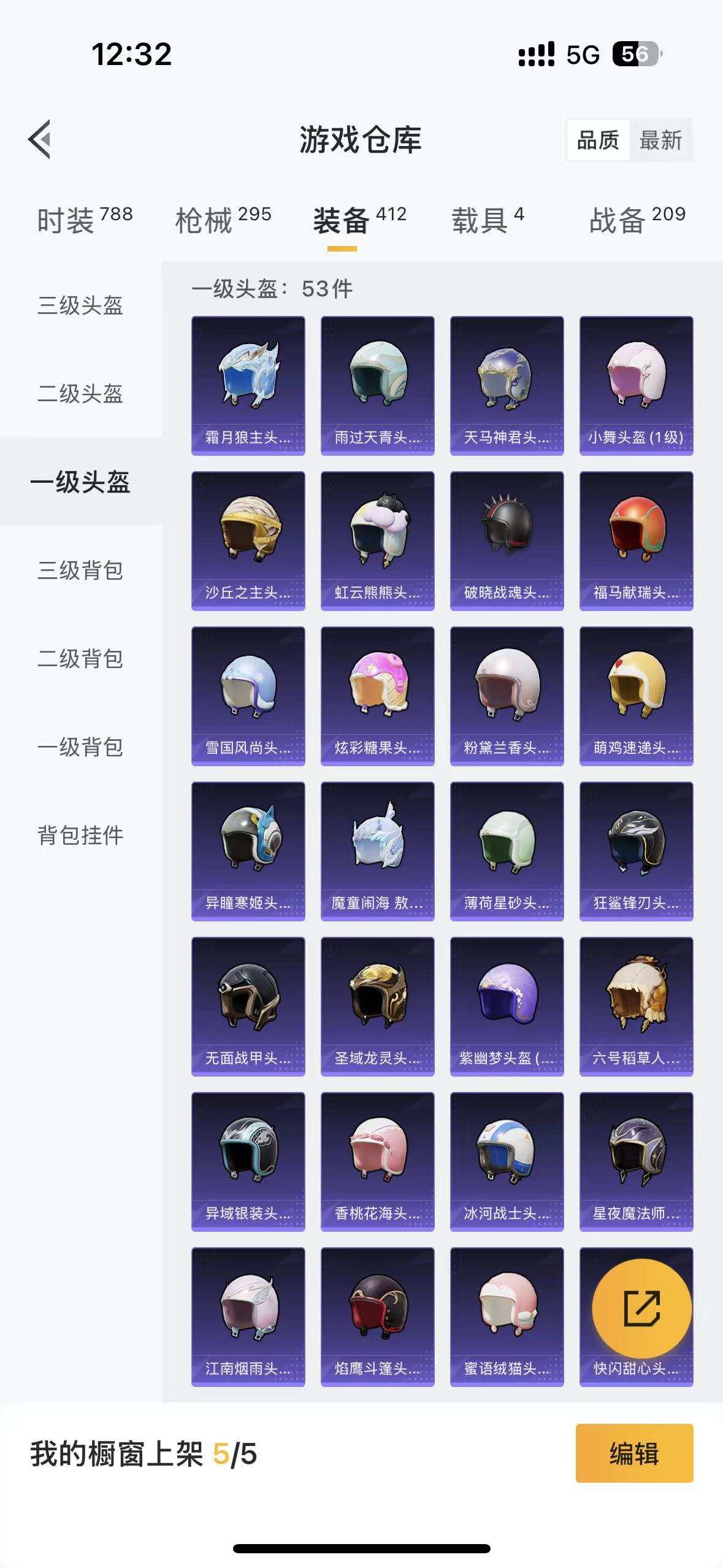Tap the yellow share floating button

coord(641,1309)
